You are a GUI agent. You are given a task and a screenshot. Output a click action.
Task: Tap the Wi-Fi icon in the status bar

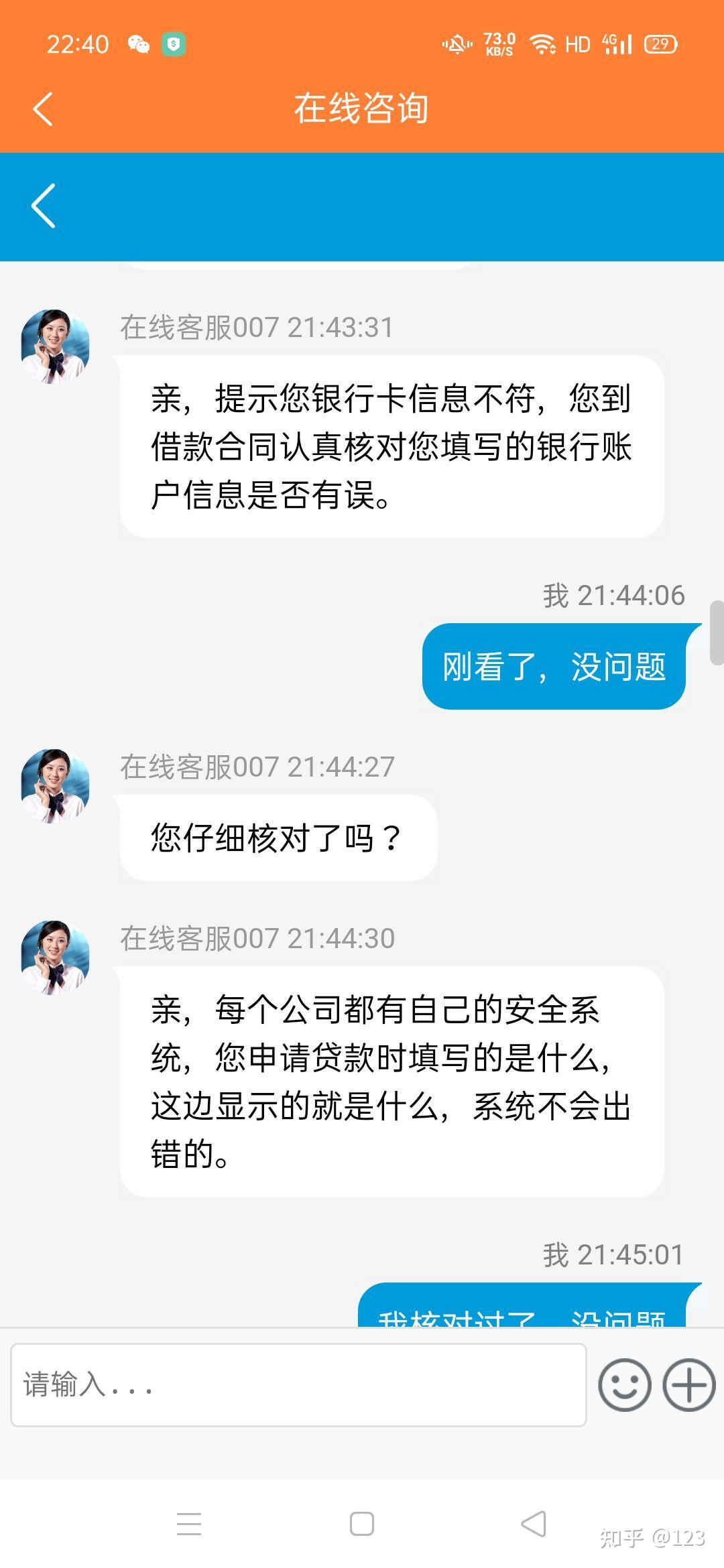pos(542,44)
